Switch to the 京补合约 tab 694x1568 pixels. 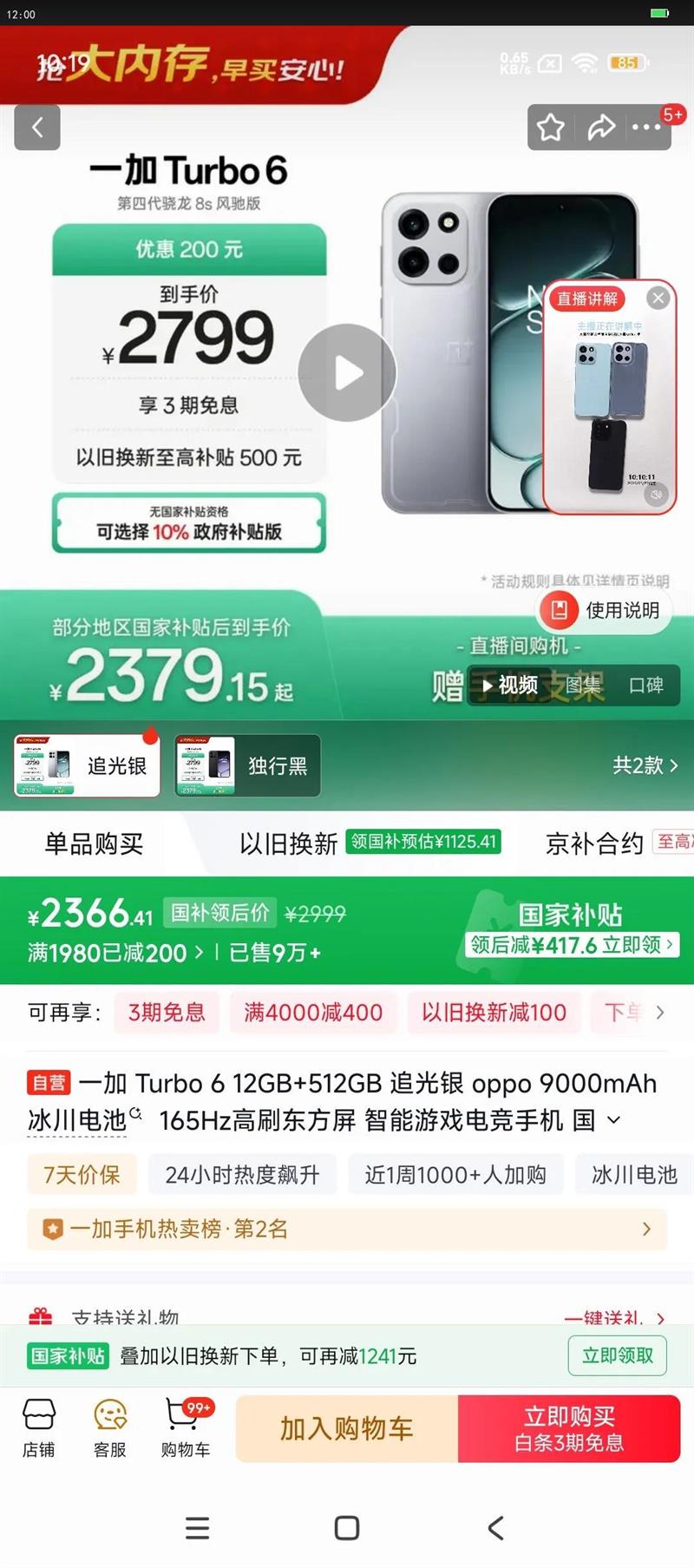593,843
